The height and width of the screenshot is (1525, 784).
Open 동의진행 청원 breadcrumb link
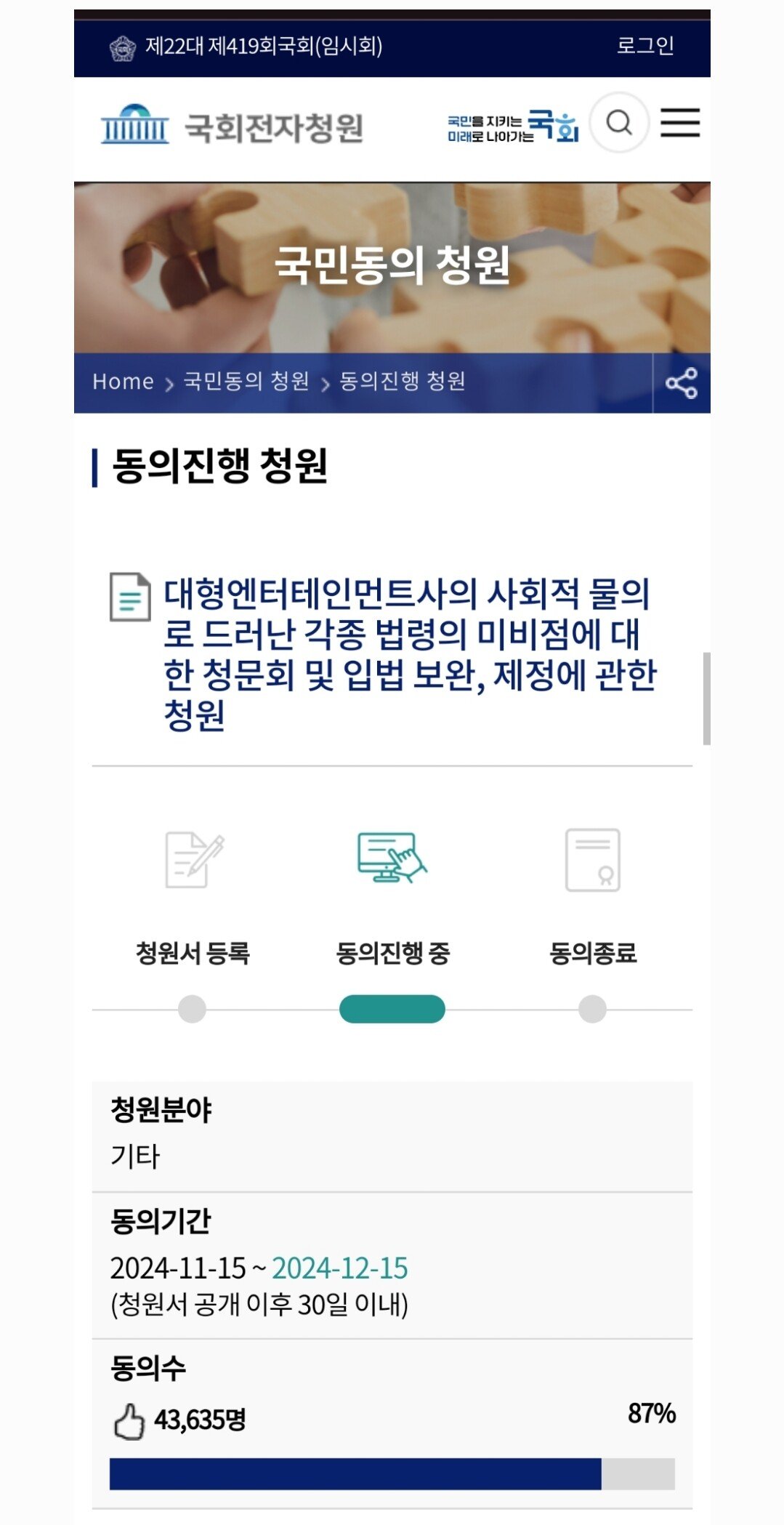point(403,382)
